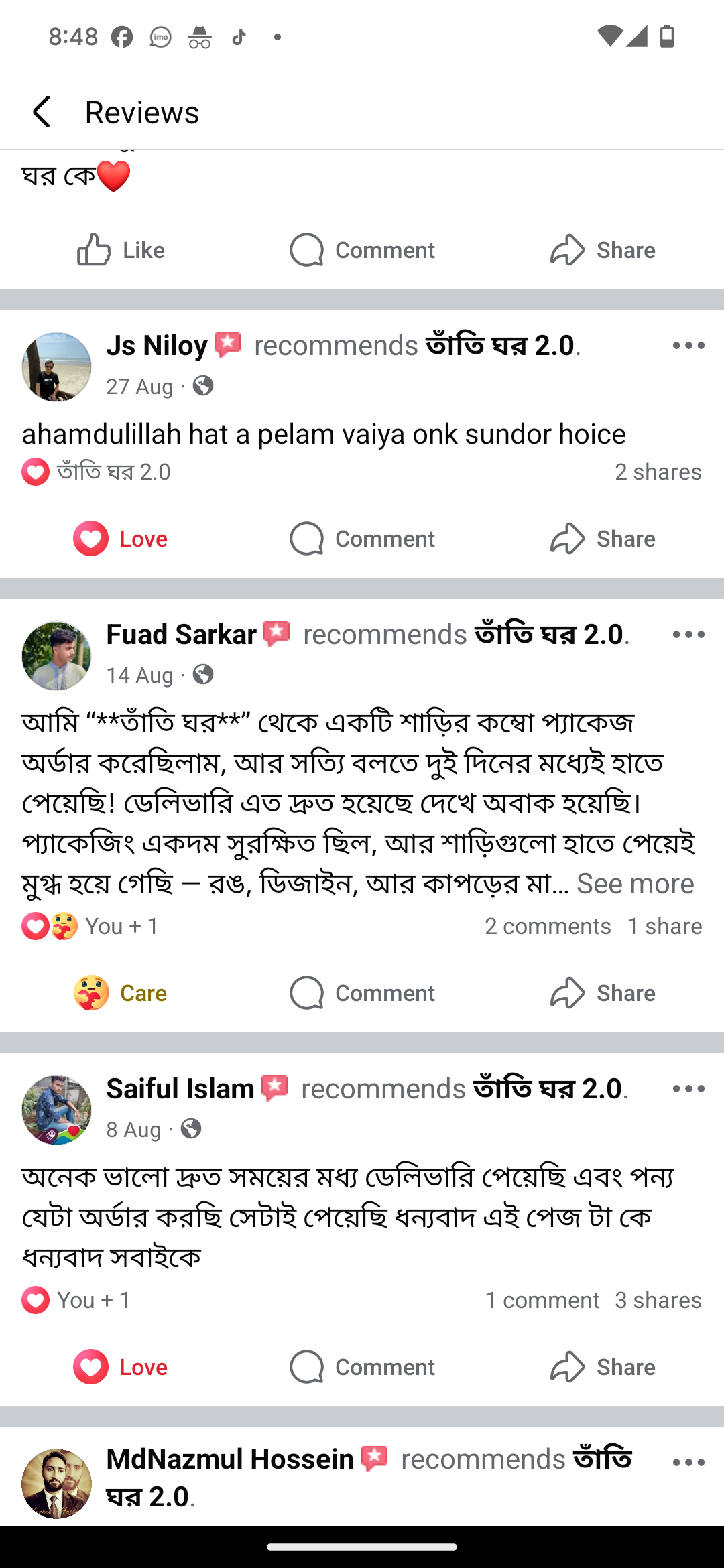The image size is (724, 1568).
Task: Expand Fuad Sarkar's review with See more
Action: point(636,883)
